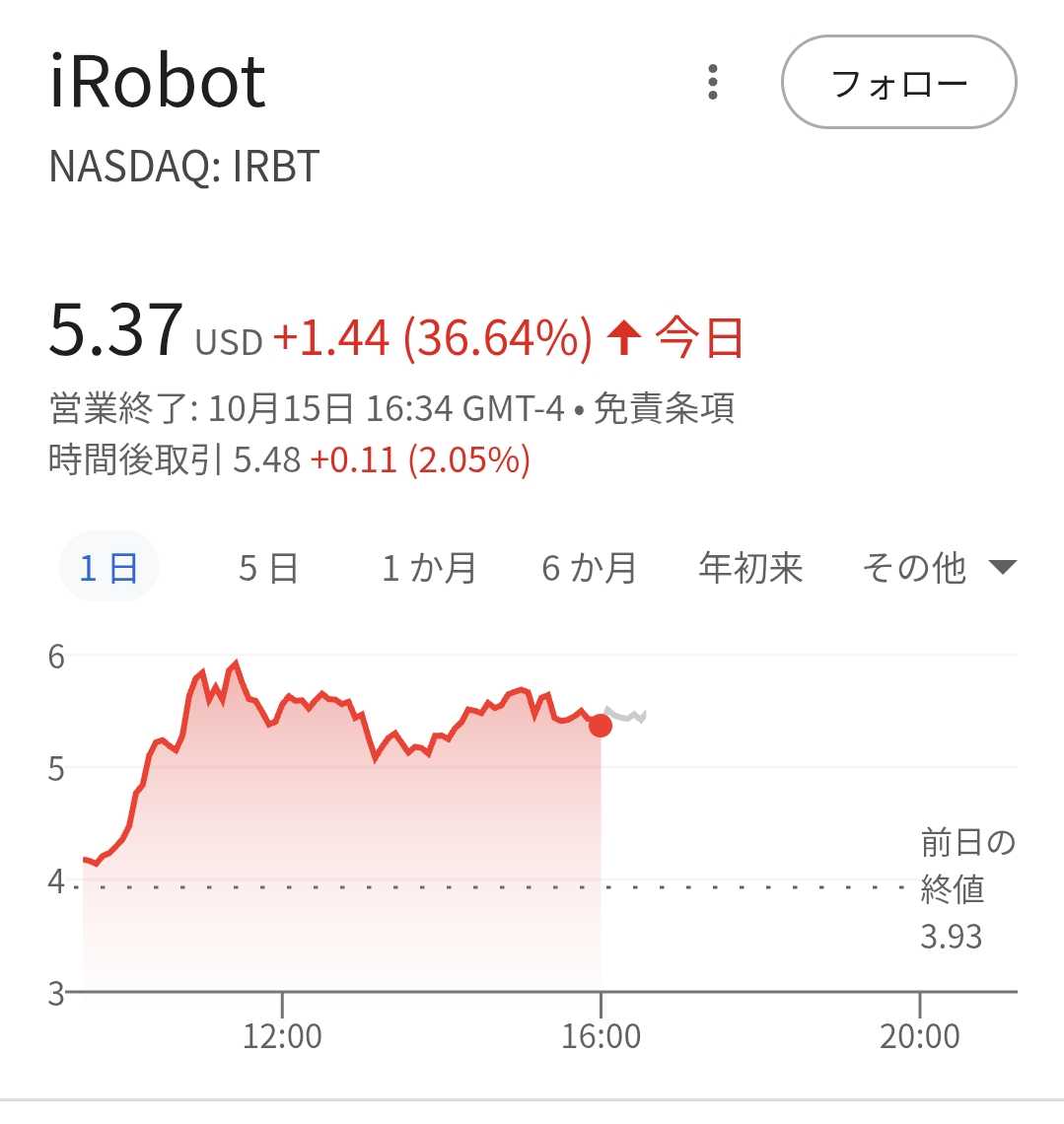Expand the その他 range dropdown

click(x=937, y=568)
